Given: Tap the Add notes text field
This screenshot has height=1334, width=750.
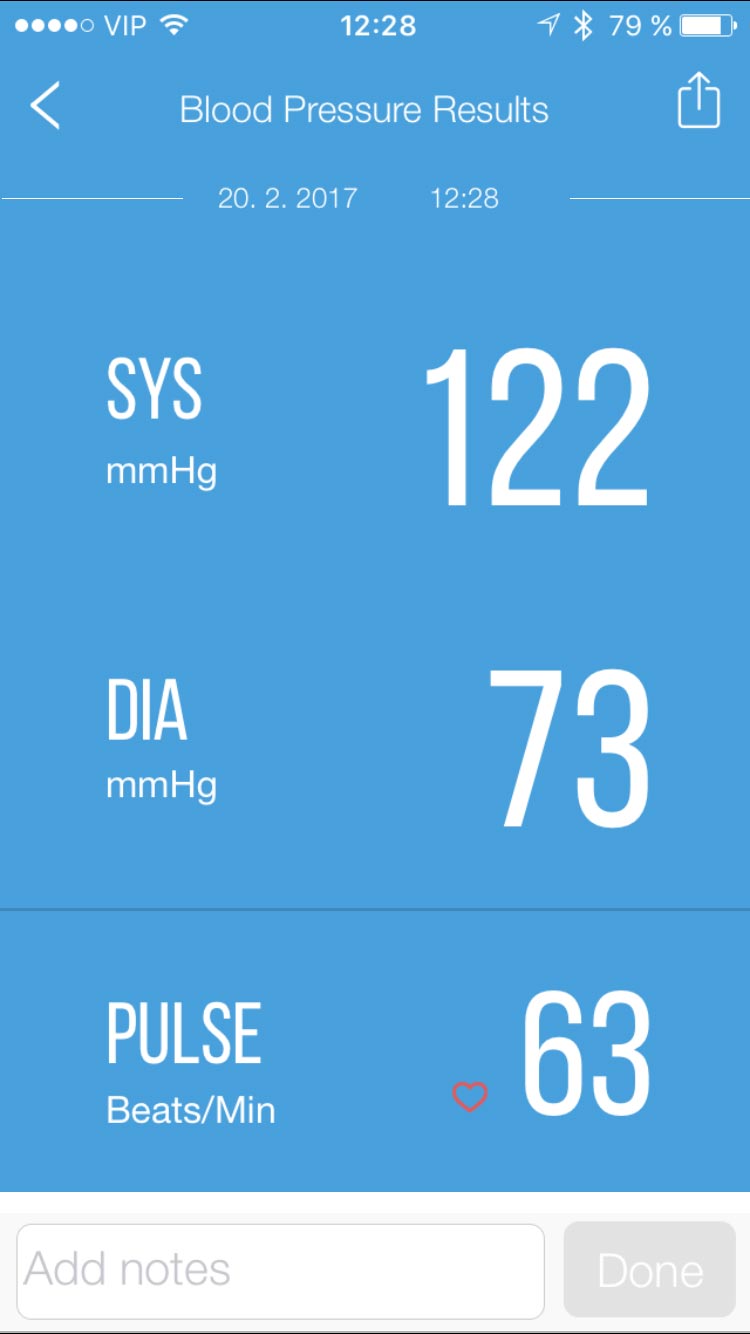Looking at the screenshot, I should click(281, 1271).
